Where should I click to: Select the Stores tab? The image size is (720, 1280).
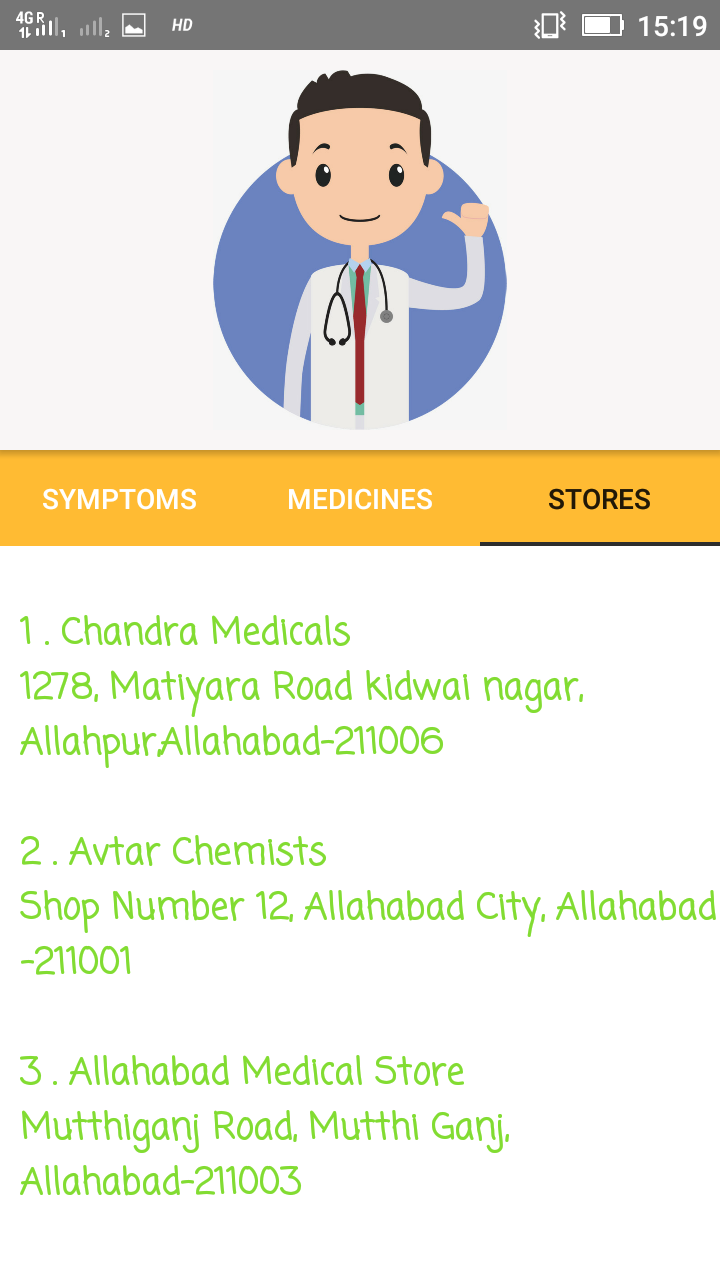(x=599, y=499)
